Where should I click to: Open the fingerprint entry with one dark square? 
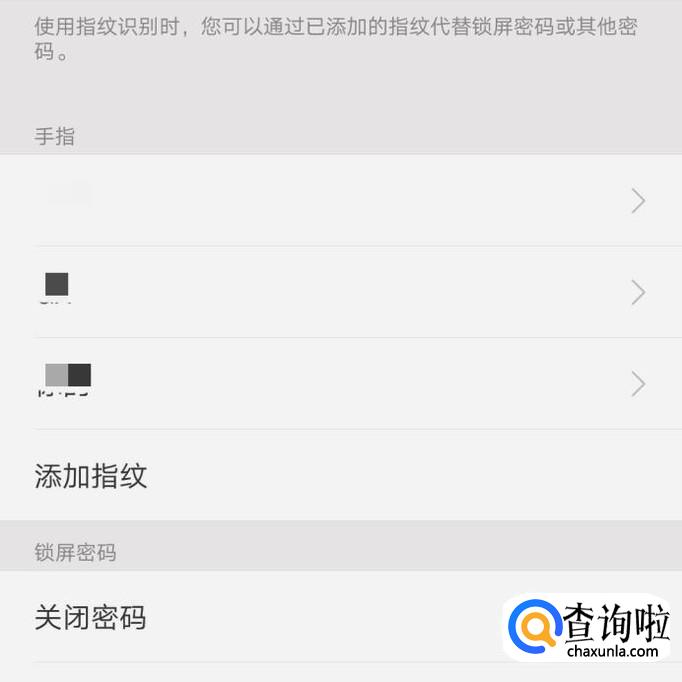[x=340, y=292]
